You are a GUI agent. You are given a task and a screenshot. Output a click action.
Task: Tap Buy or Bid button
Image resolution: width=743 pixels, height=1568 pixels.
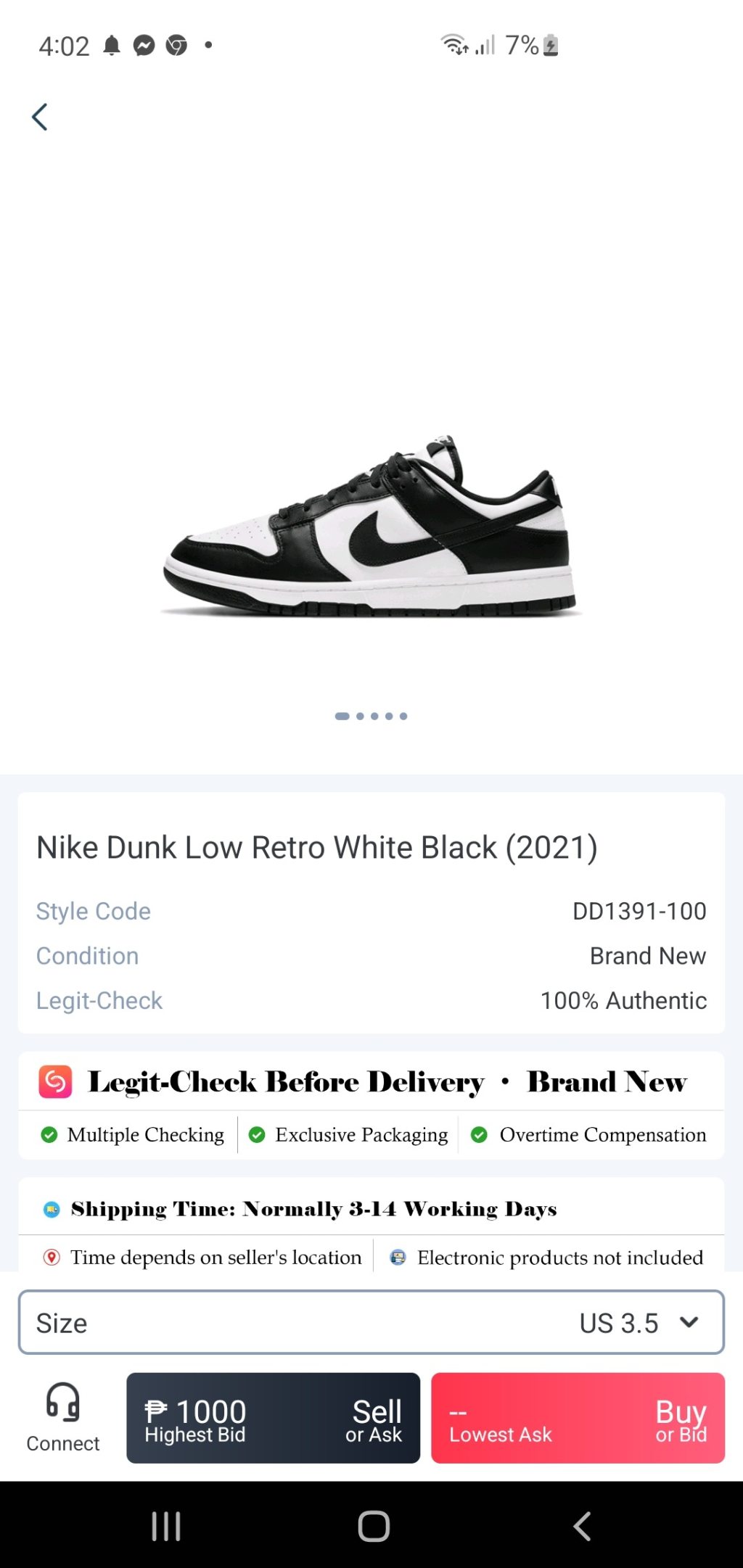click(x=578, y=1418)
